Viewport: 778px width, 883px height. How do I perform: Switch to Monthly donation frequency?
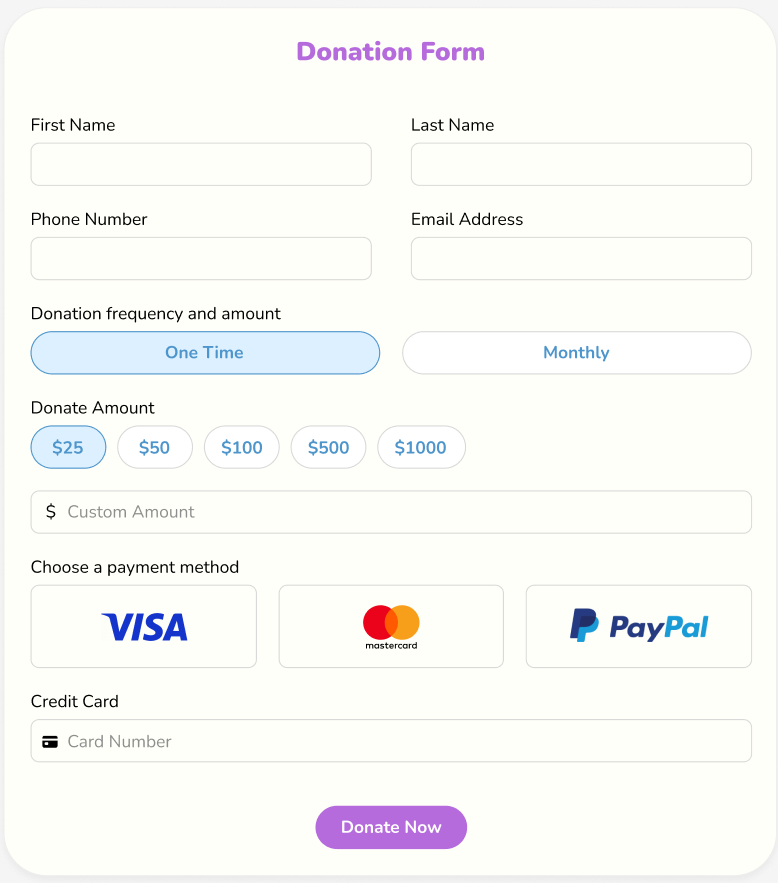pos(576,353)
